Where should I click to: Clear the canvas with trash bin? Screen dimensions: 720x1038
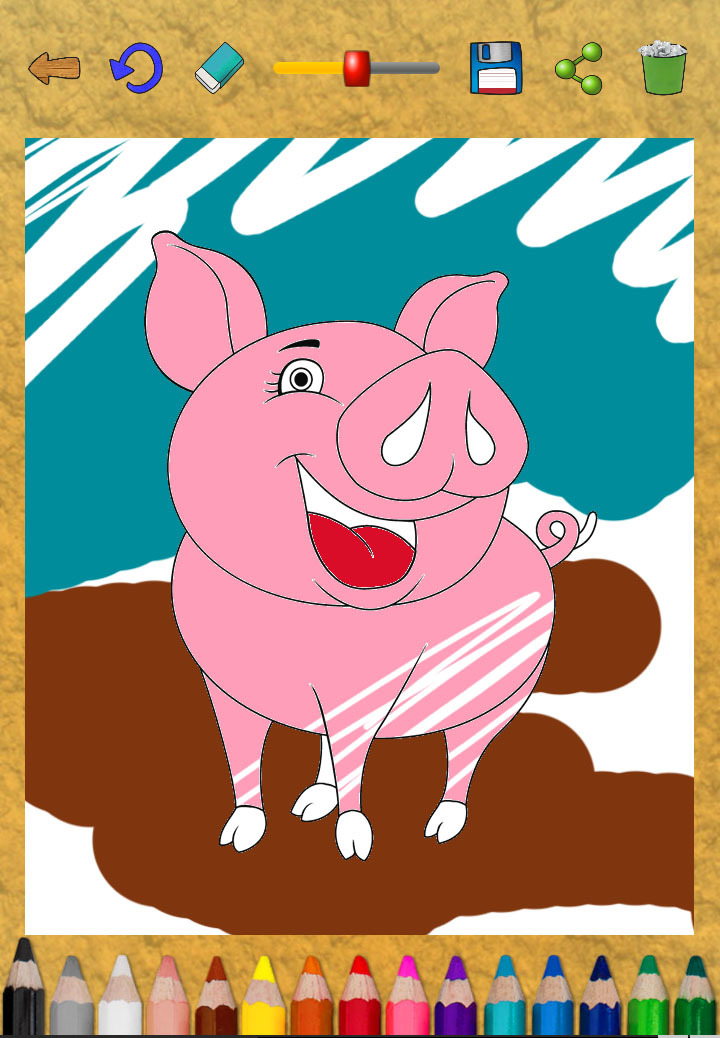(663, 68)
